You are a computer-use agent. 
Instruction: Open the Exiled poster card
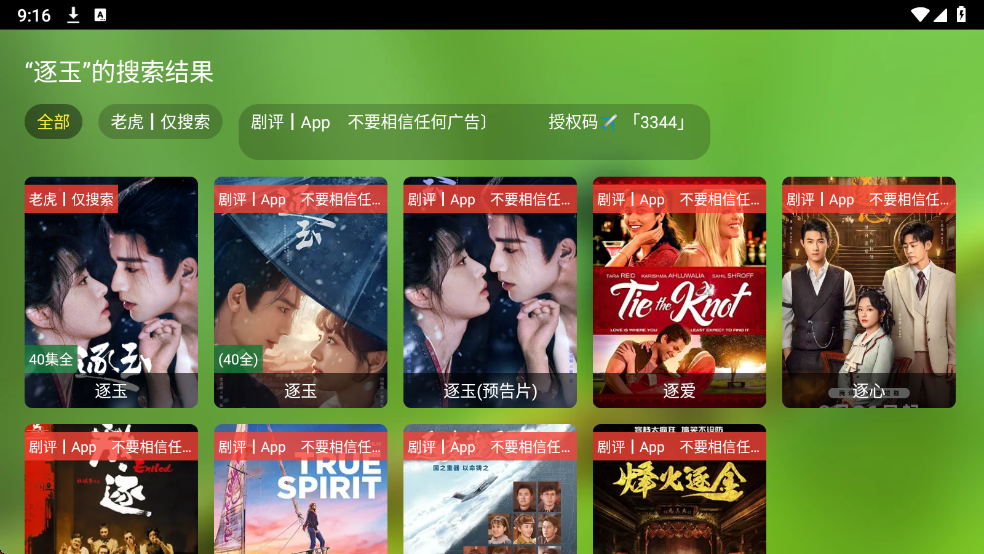tap(111, 495)
